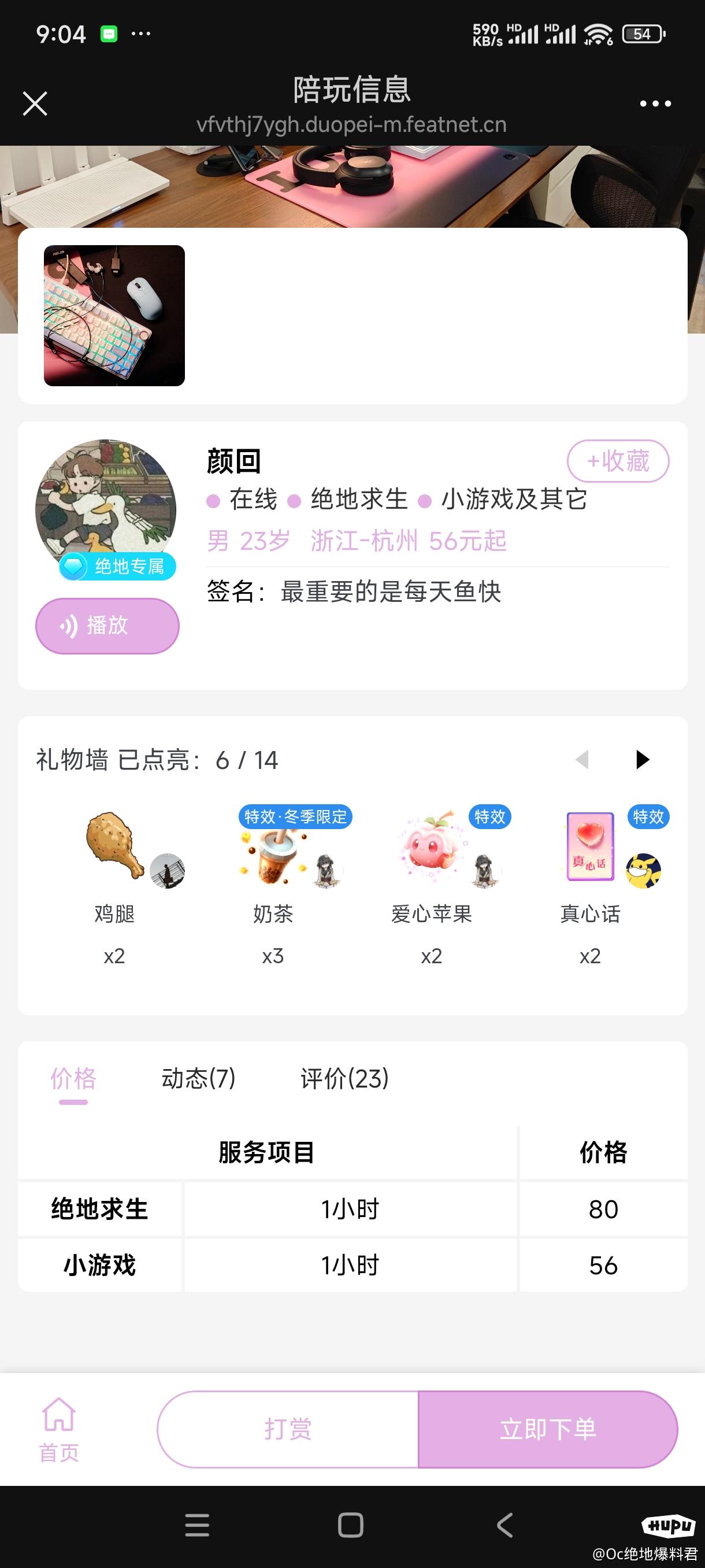
Task: Send a tip with the 打赏 button
Action: coord(288,1429)
